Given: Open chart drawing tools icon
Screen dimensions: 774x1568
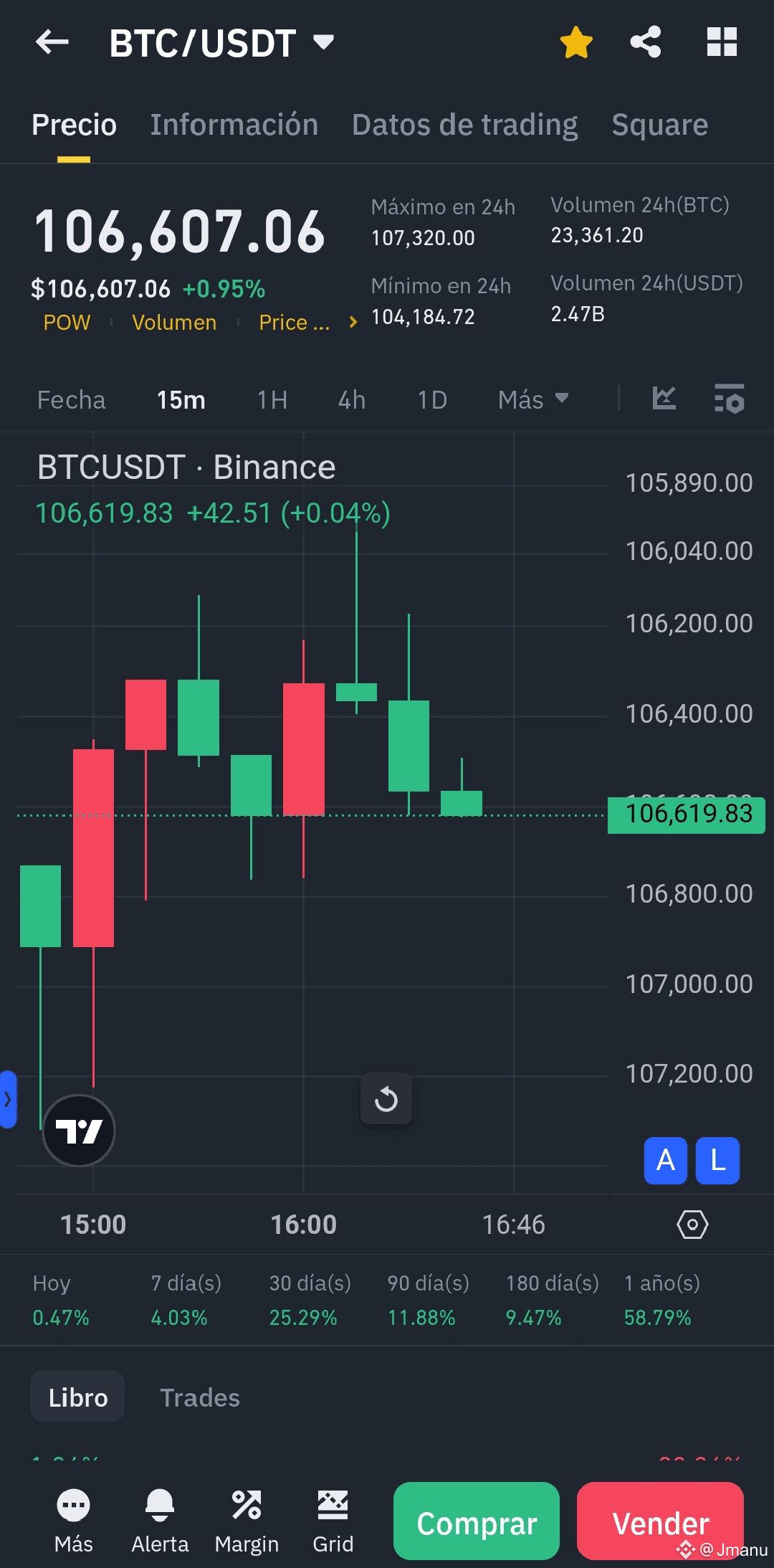Looking at the screenshot, I should click(x=664, y=399).
